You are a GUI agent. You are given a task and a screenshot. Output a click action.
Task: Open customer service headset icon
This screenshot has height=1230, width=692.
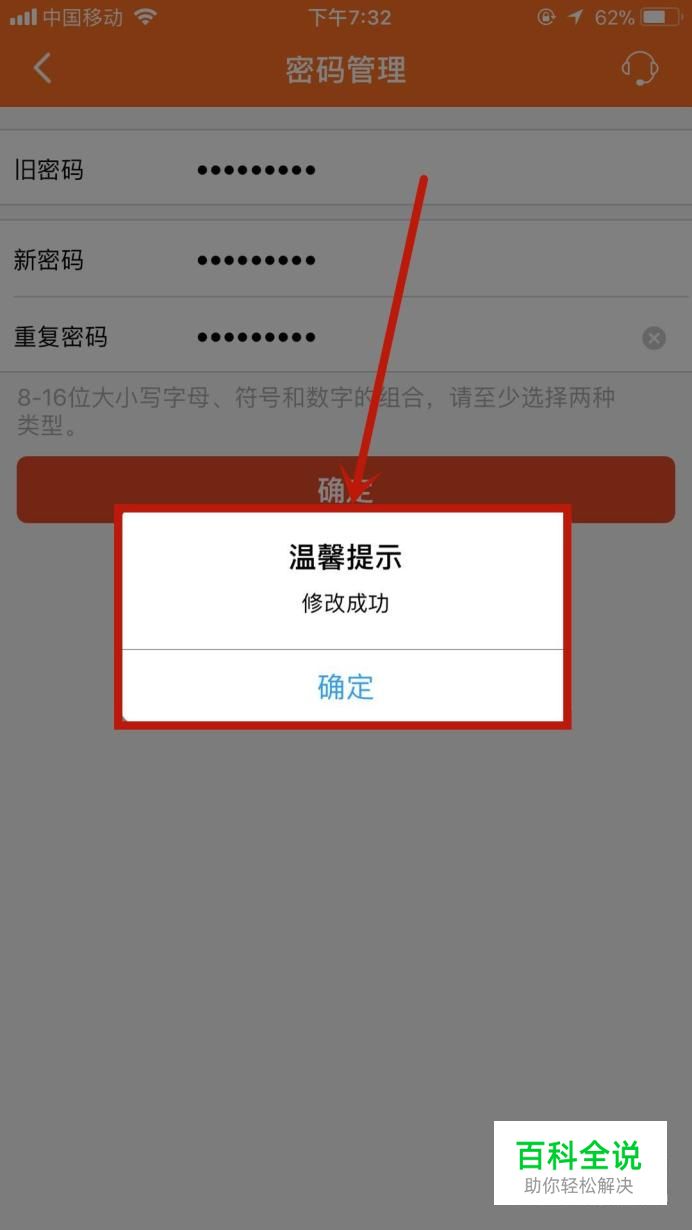pos(640,69)
